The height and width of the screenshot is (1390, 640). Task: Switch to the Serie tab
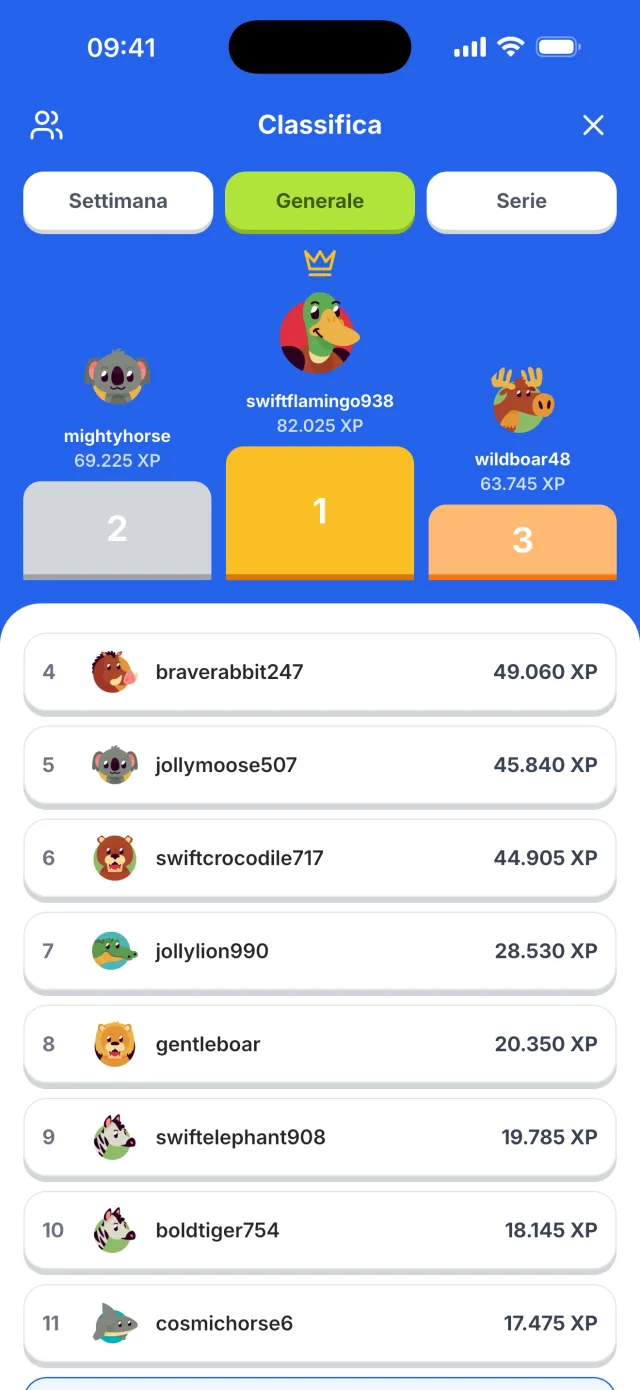(x=522, y=201)
